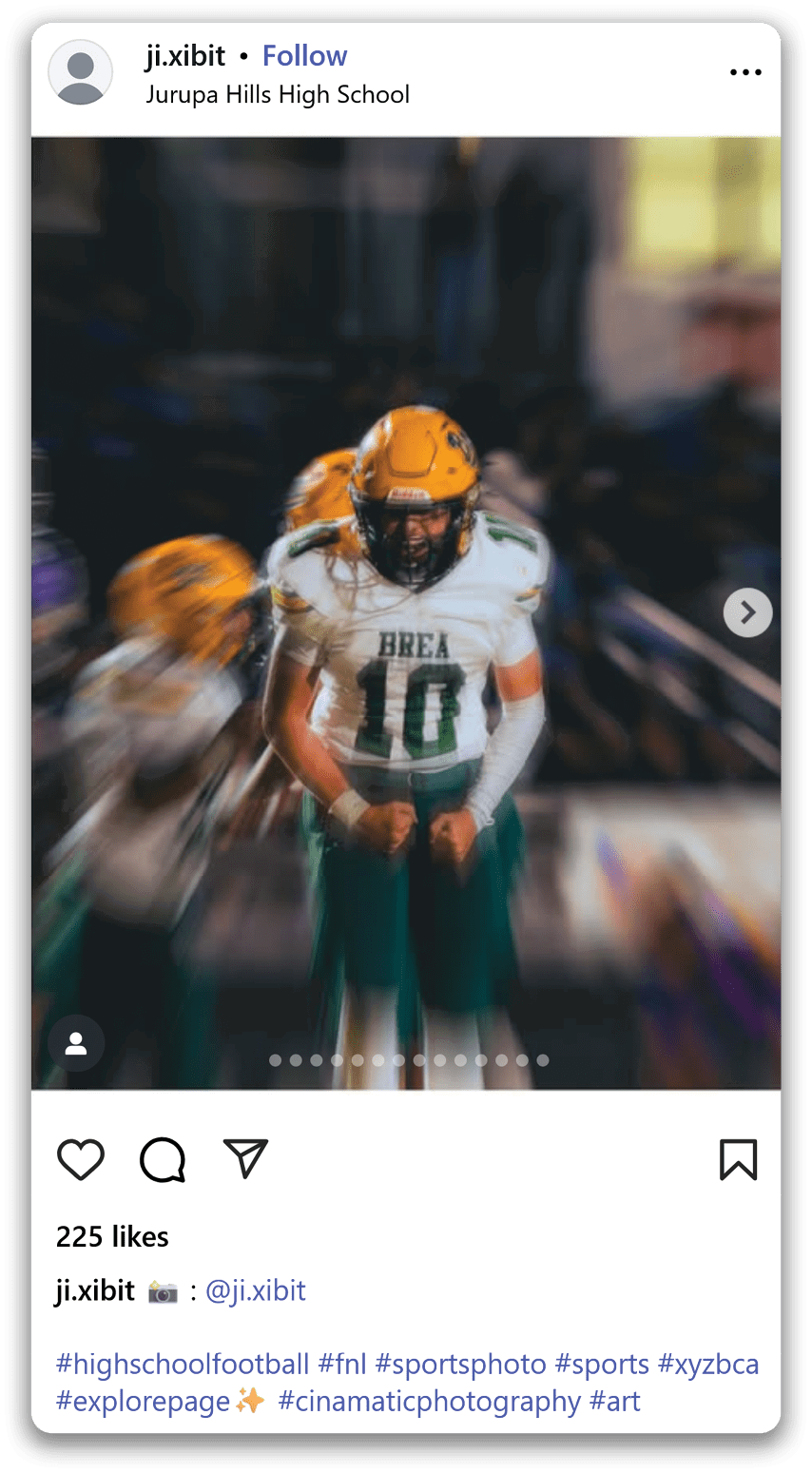View posts tagged #cinamaticphotography

click(429, 1402)
